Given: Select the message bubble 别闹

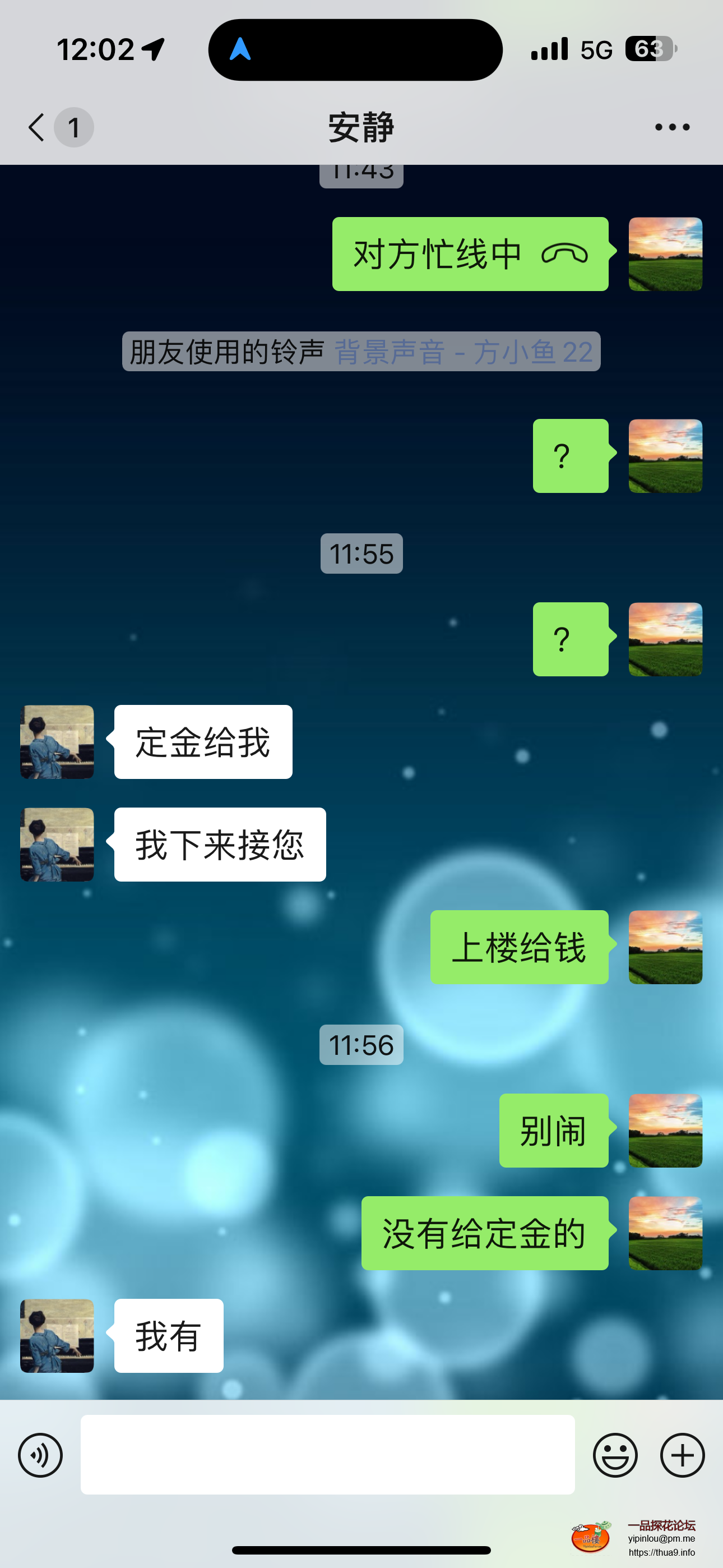Looking at the screenshot, I should pyautogui.click(x=553, y=1131).
